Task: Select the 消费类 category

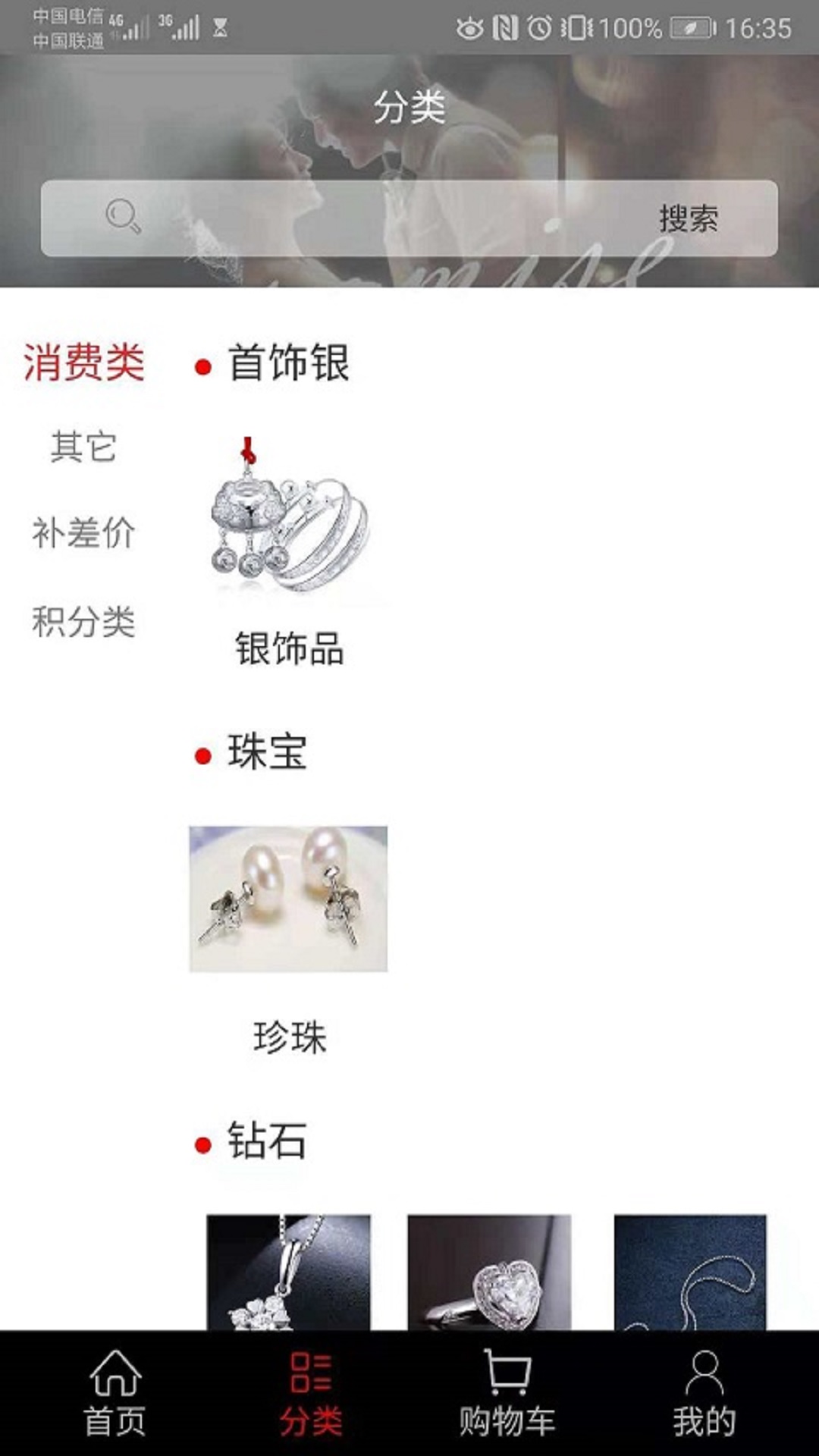Action: [x=83, y=362]
